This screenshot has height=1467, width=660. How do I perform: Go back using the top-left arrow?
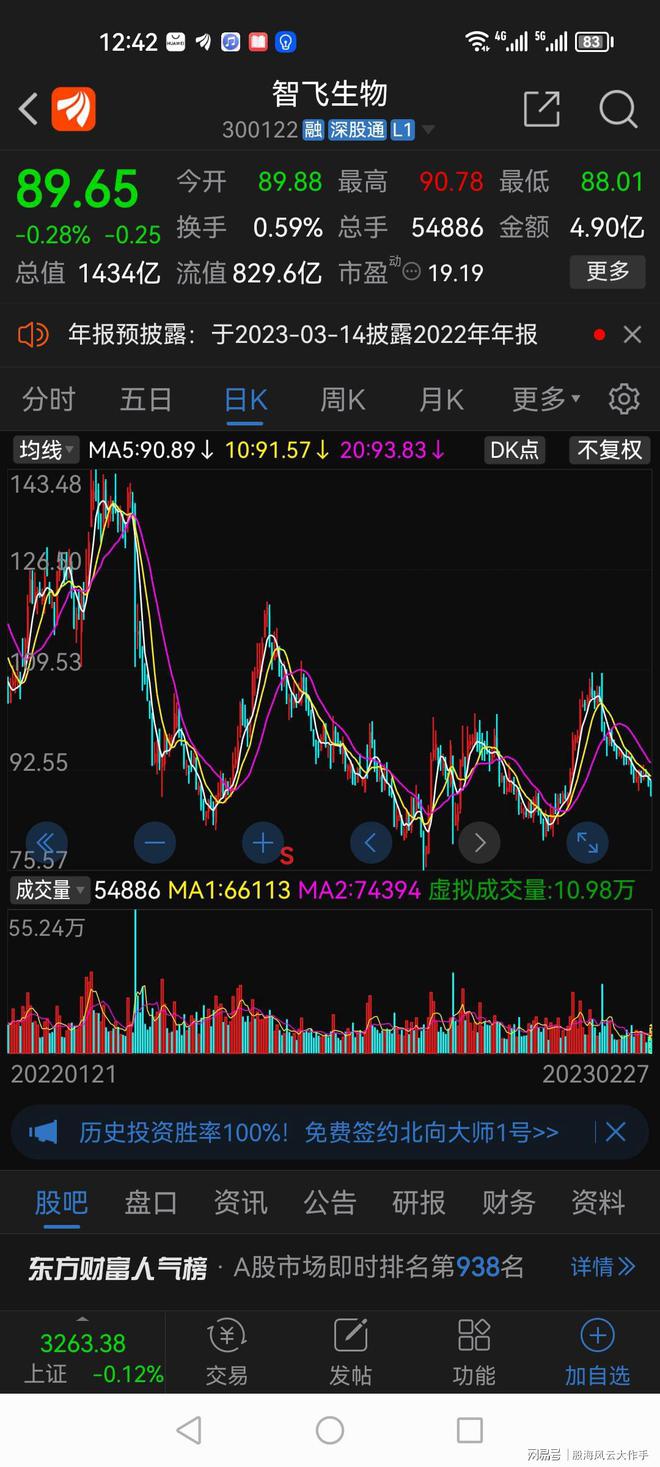(x=29, y=109)
